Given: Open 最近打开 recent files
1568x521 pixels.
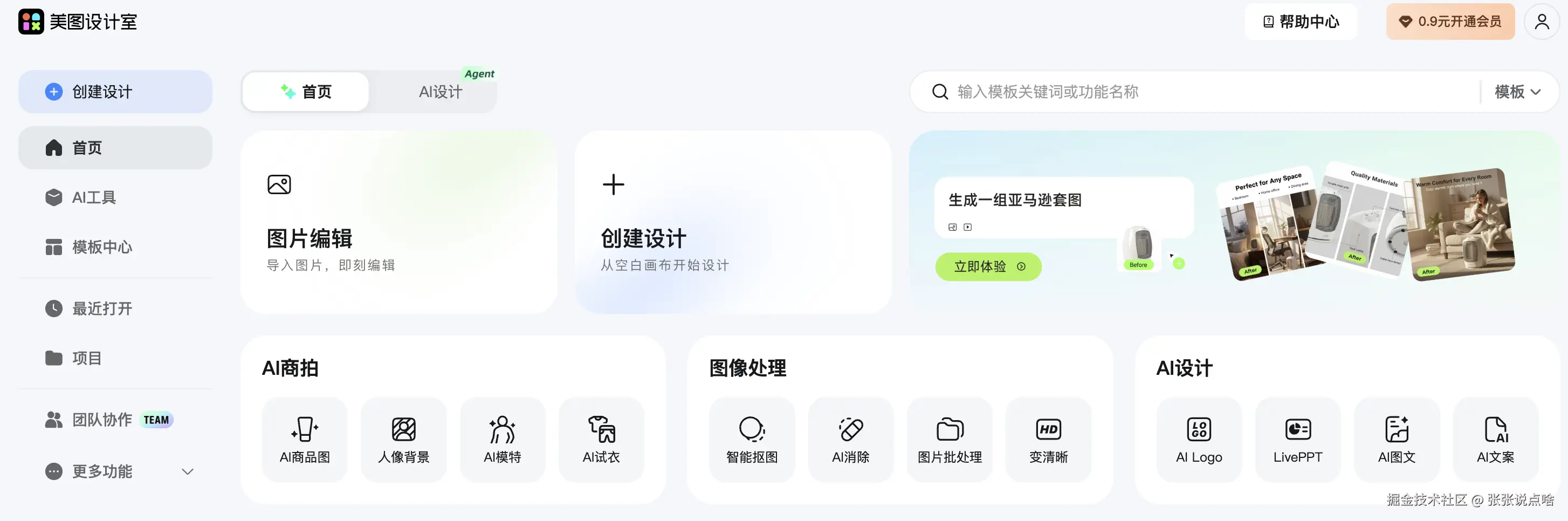Looking at the screenshot, I should (x=102, y=309).
